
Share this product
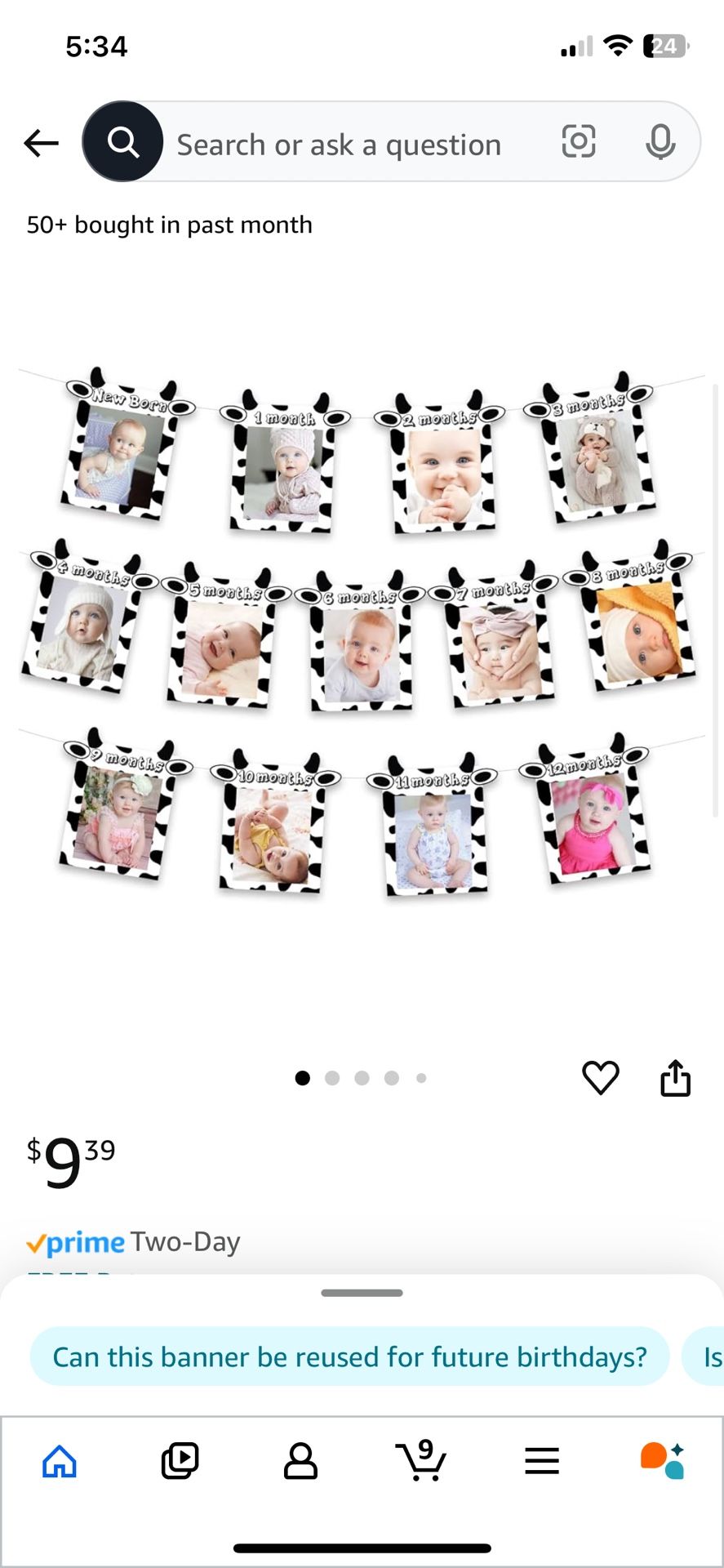point(675,1078)
